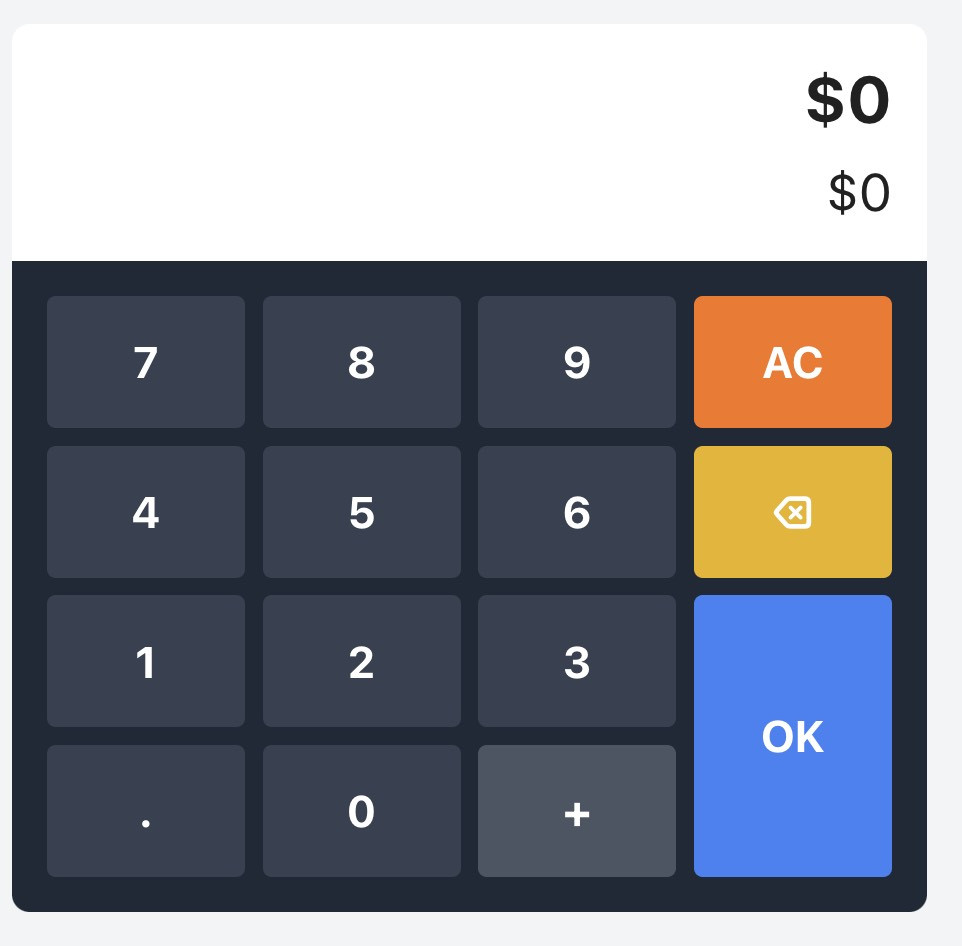Enter digit 5 on the keypad
962x946 pixels.
pyautogui.click(x=361, y=512)
